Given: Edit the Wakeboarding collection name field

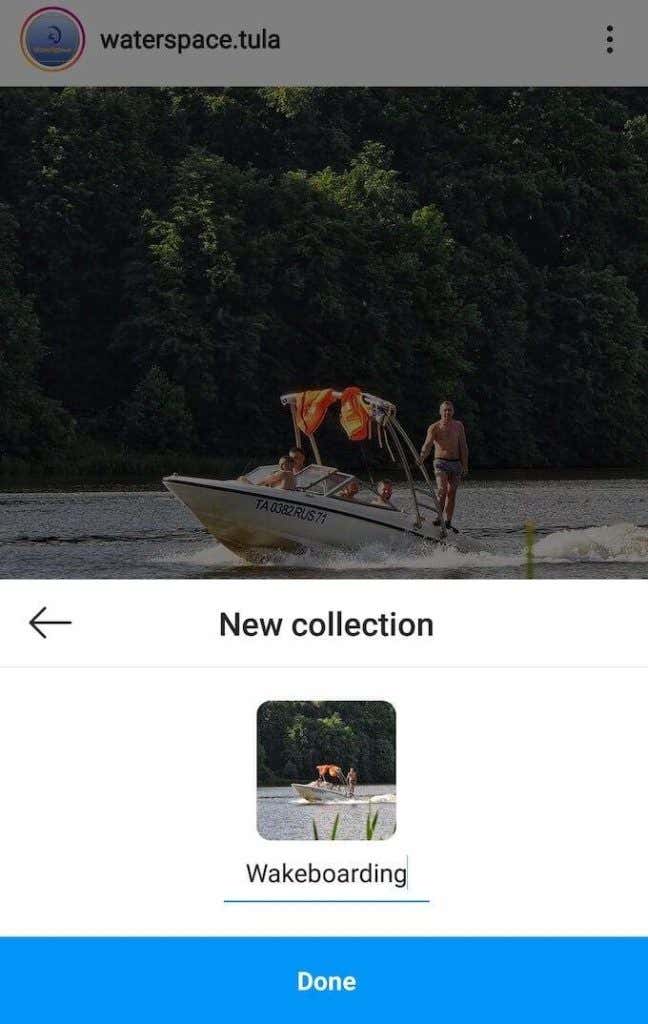Looking at the screenshot, I should click(x=326, y=874).
